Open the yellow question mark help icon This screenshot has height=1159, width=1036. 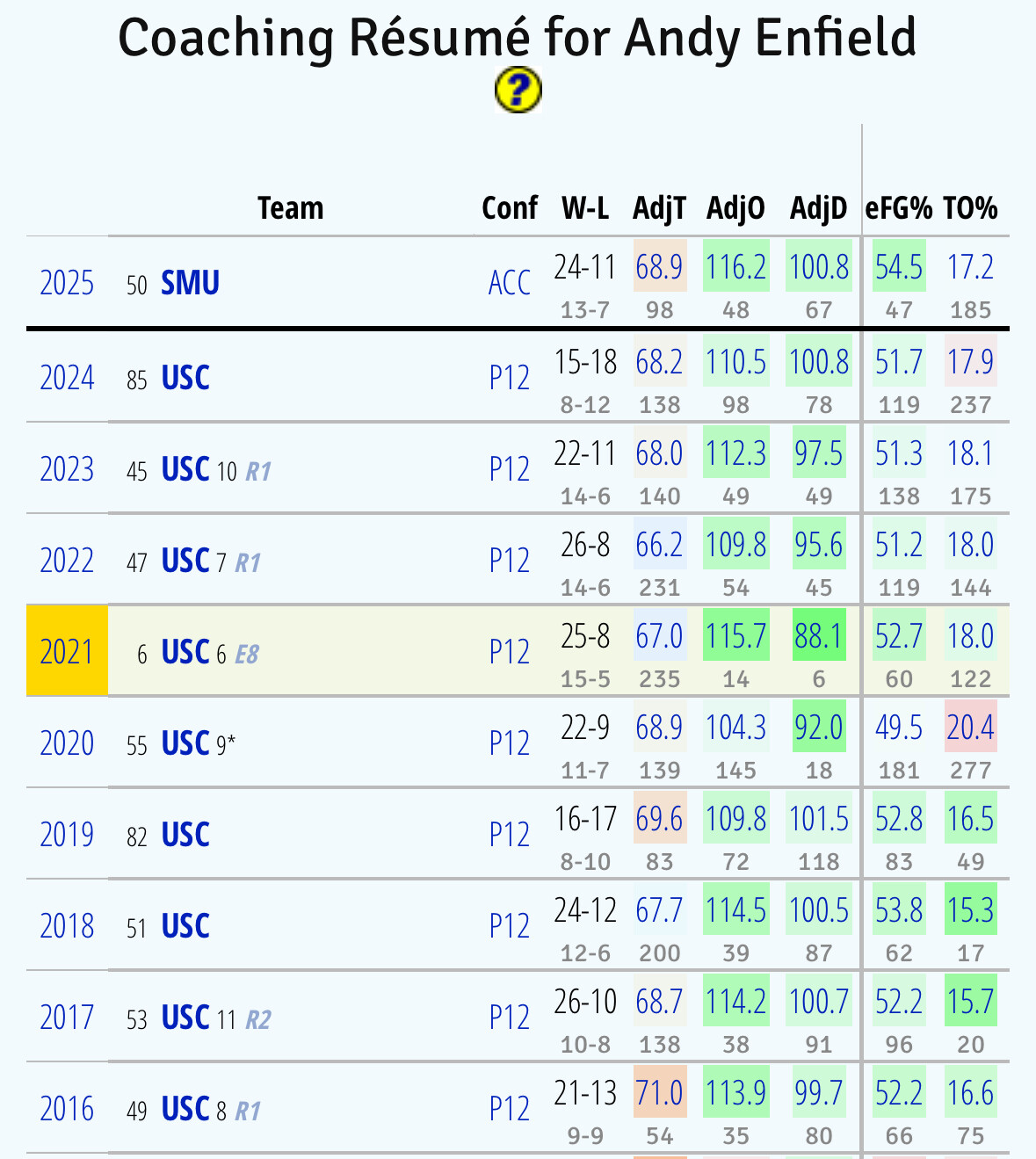point(518,91)
